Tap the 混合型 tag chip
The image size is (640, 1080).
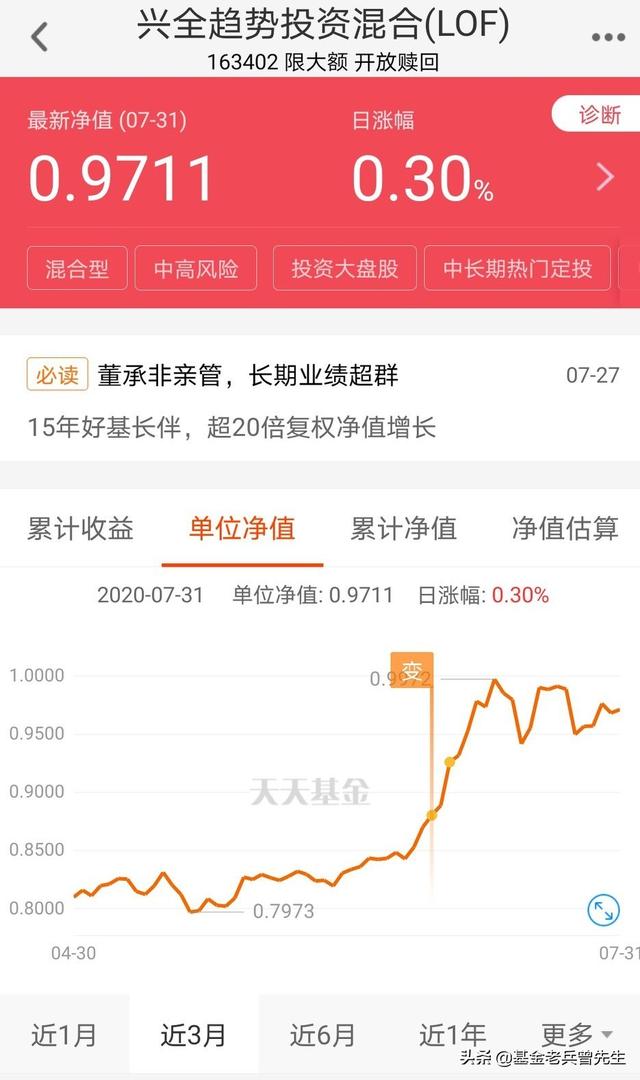[x=77, y=268]
